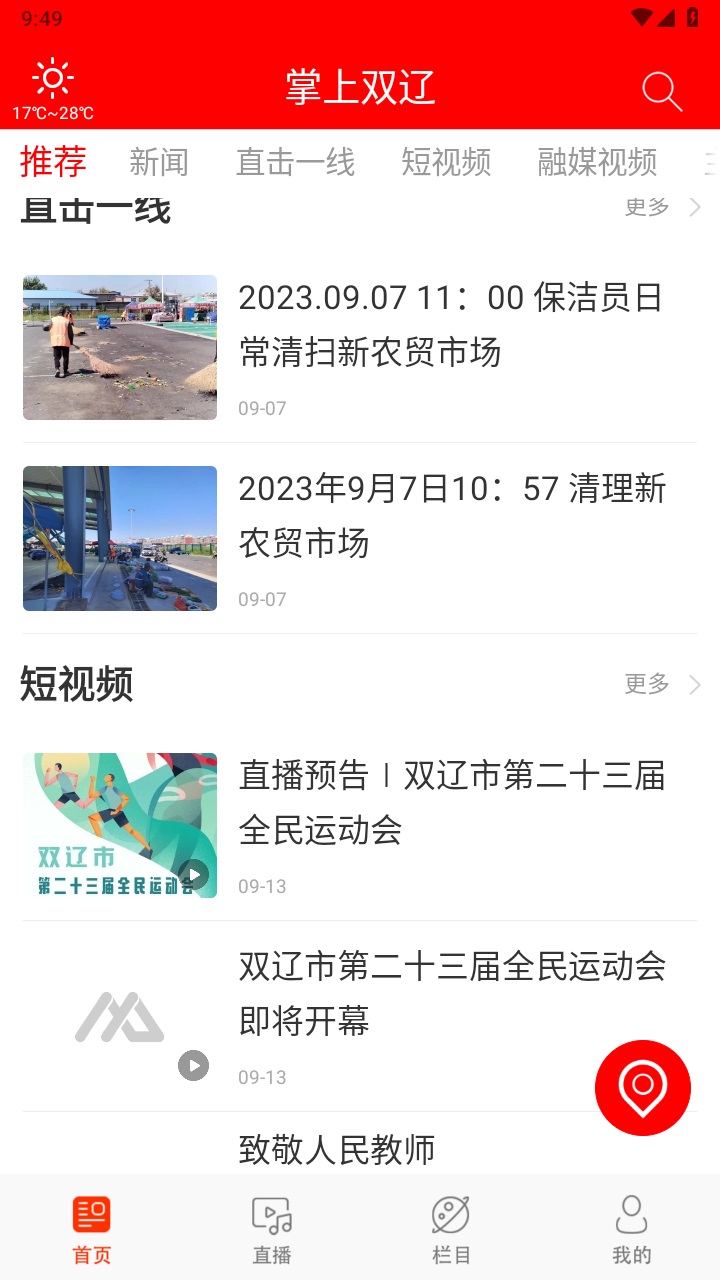This screenshot has height=1280, width=720.
Task: Open the 保洁员日常清扫新农贸市场 article
Action: tap(449, 325)
